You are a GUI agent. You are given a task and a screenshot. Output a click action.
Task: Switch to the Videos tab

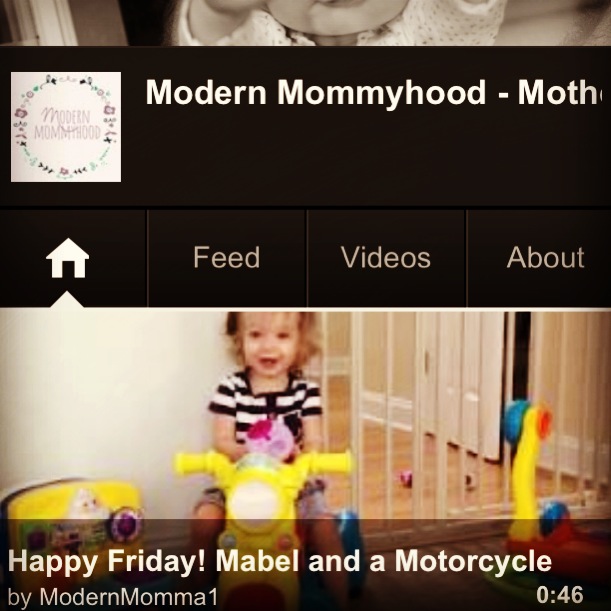[x=385, y=258]
